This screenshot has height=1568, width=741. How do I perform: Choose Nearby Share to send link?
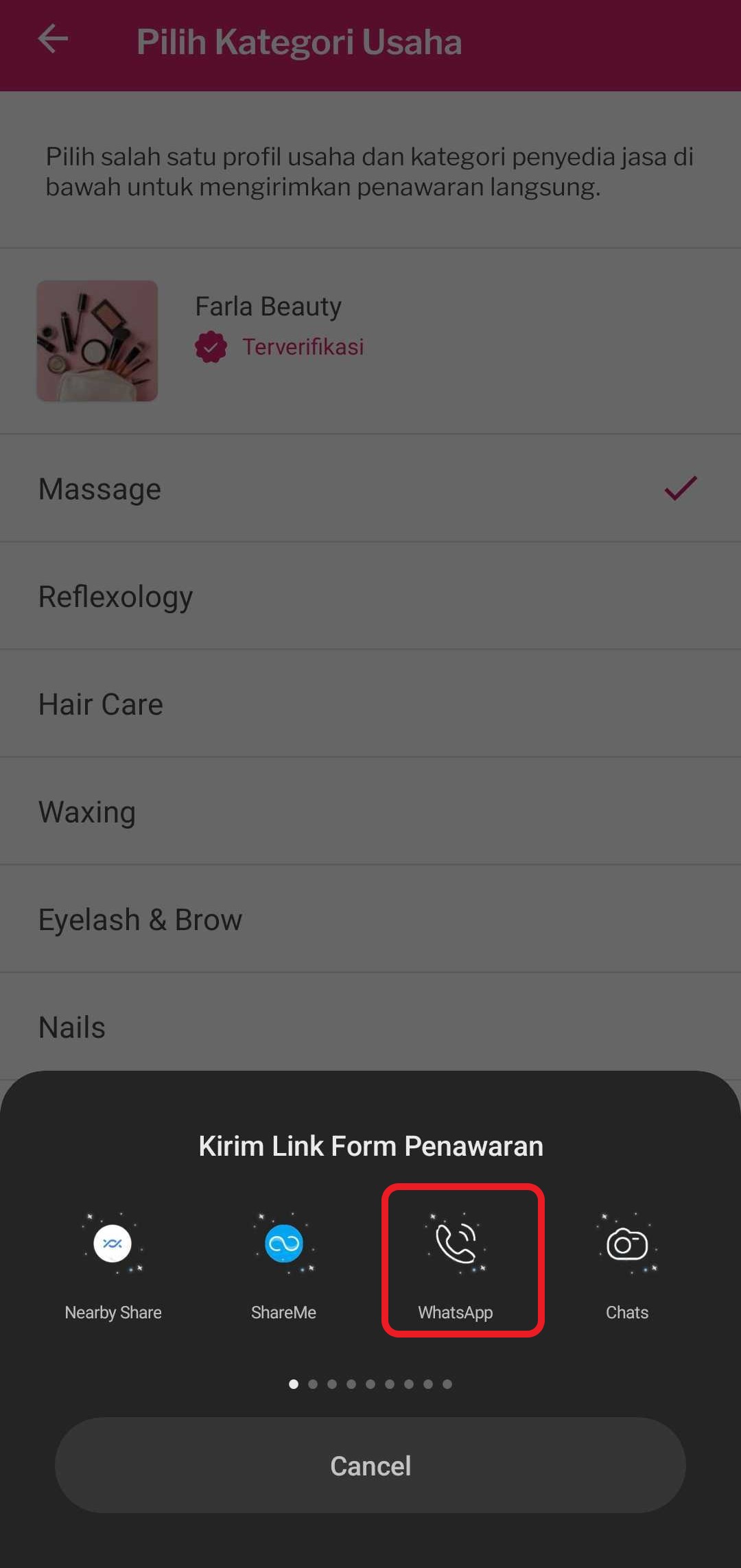tap(113, 1259)
